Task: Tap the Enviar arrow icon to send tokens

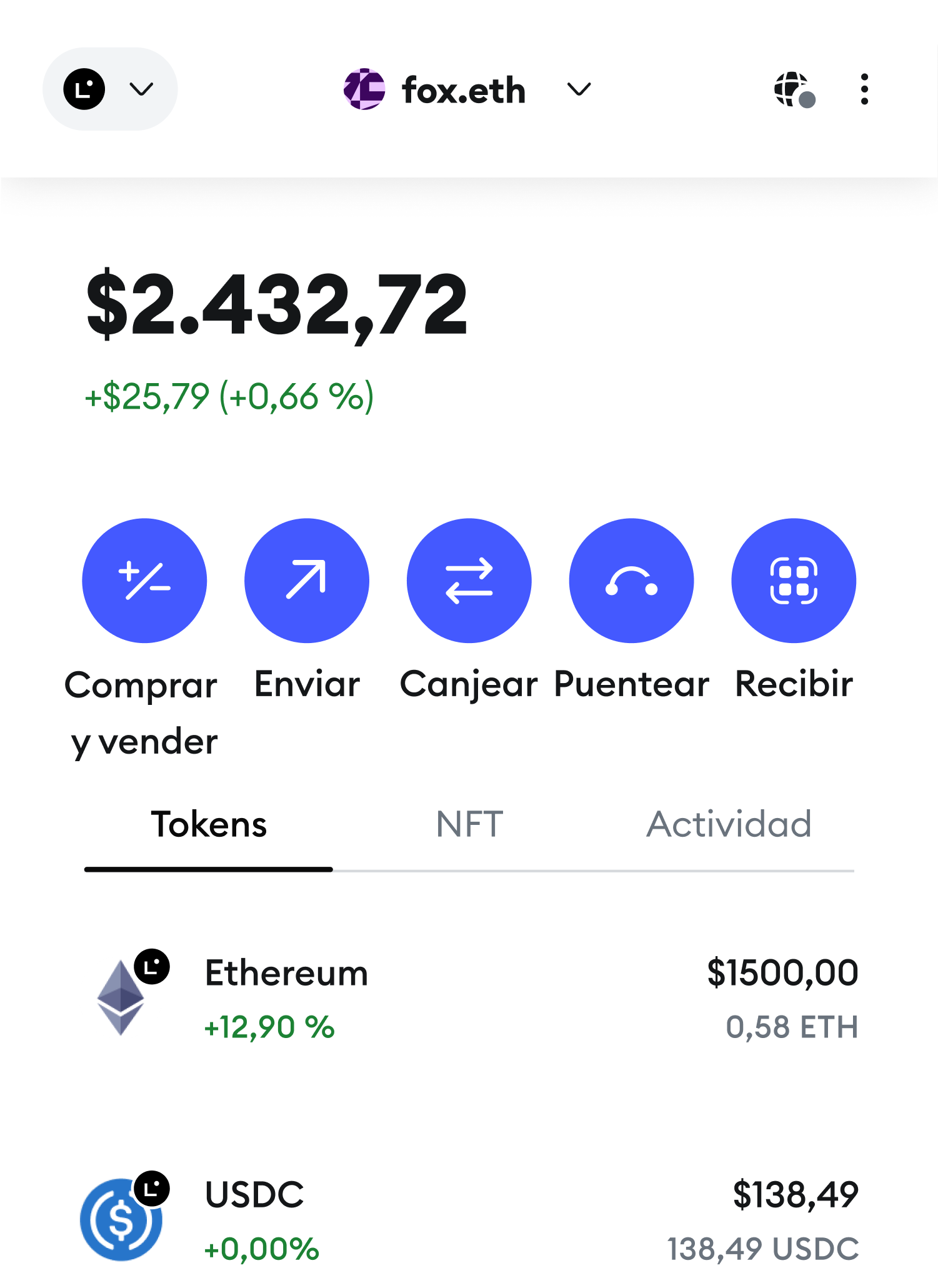Action: click(307, 581)
